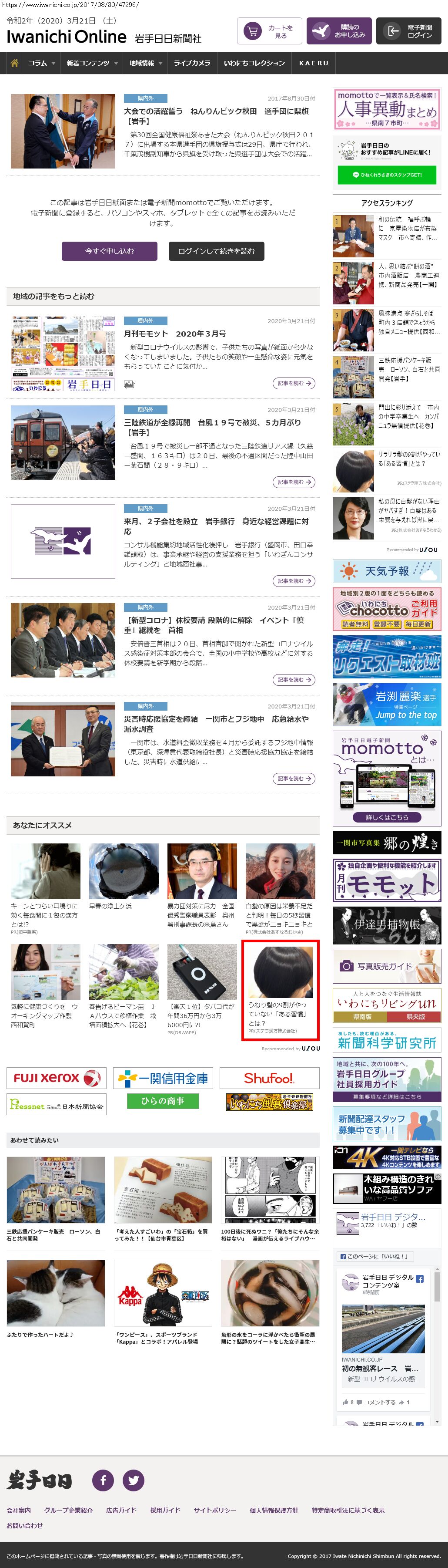The image size is (448, 1568).
Task: Open the 写真販売ガイド banner
Action: tap(387, 965)
